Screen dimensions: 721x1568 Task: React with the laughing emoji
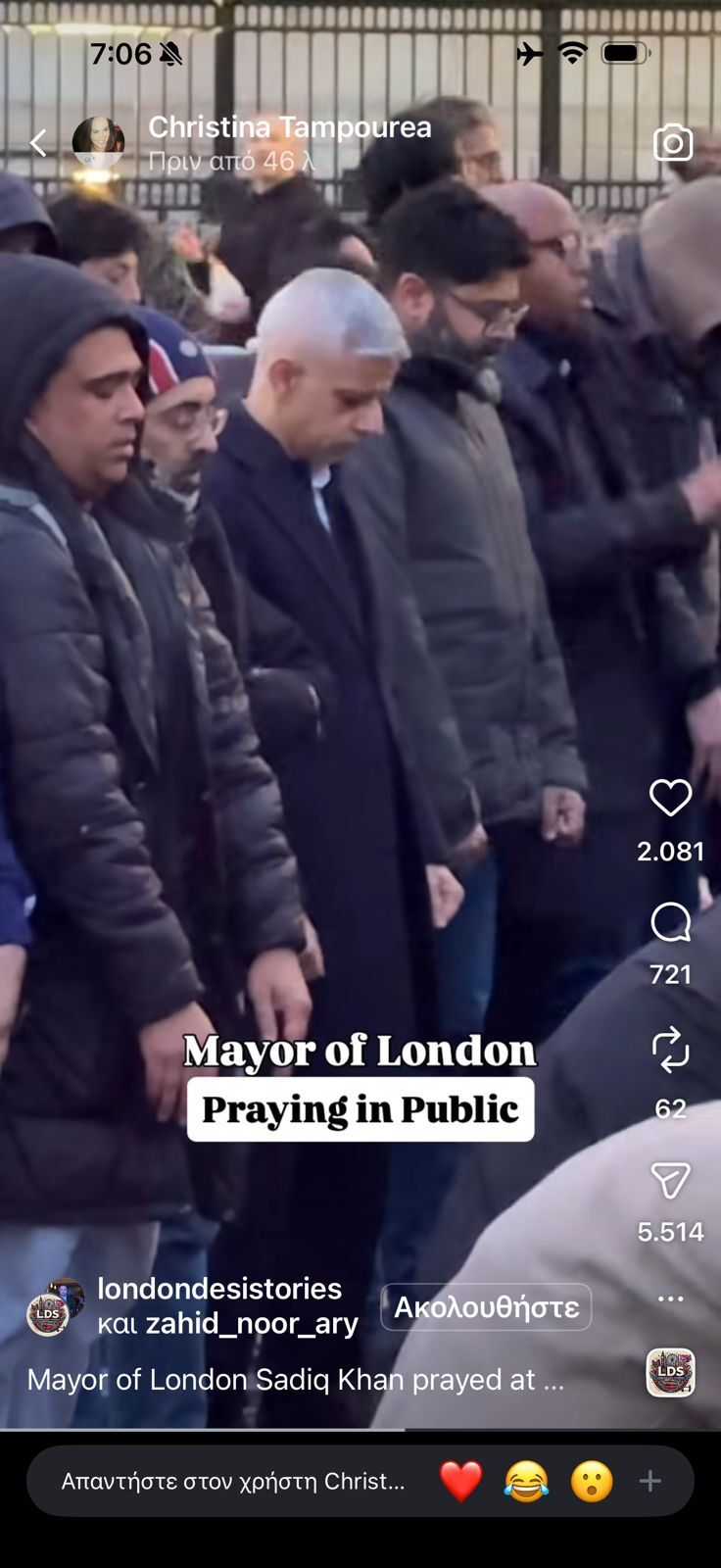(526, 1481)
